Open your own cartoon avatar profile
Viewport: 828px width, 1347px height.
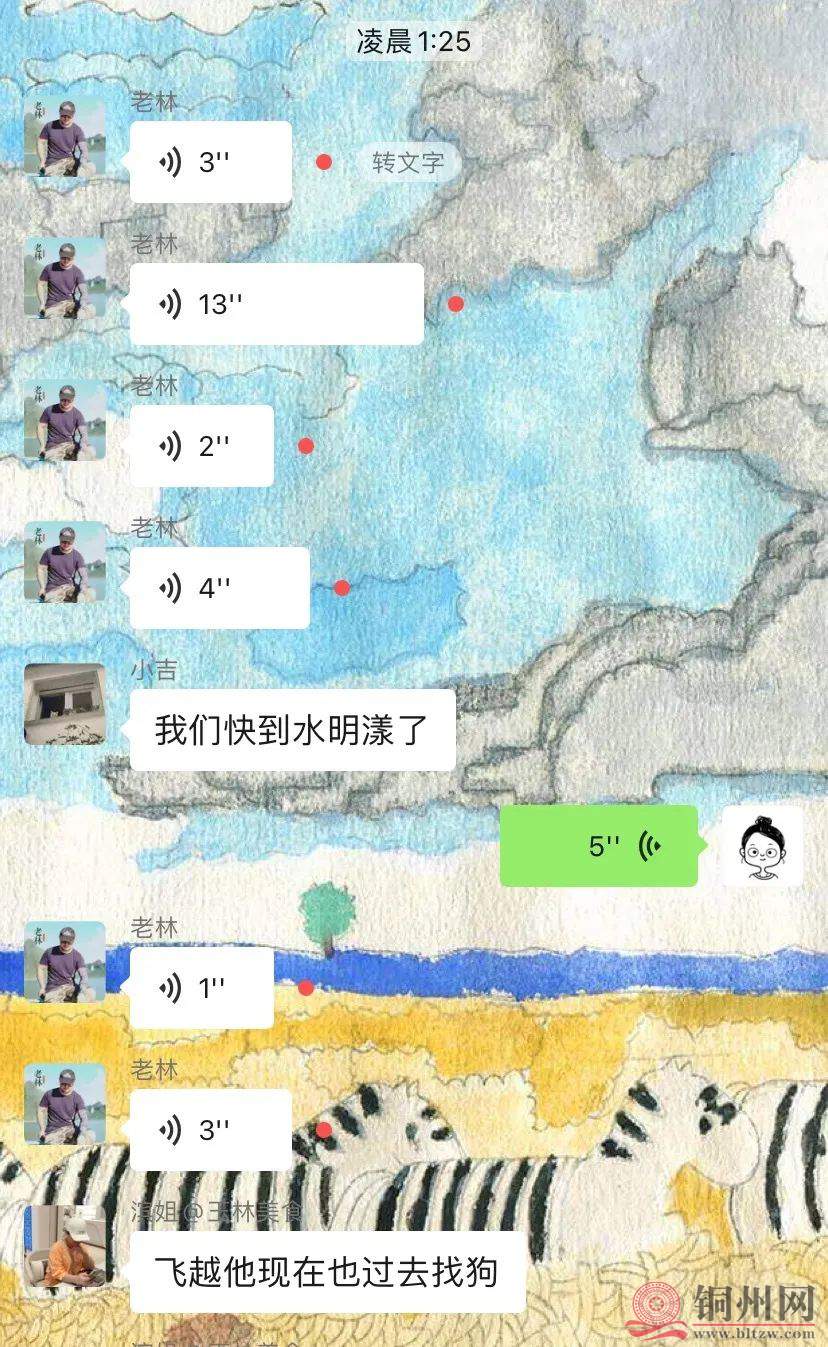click(x=762, y=846)
